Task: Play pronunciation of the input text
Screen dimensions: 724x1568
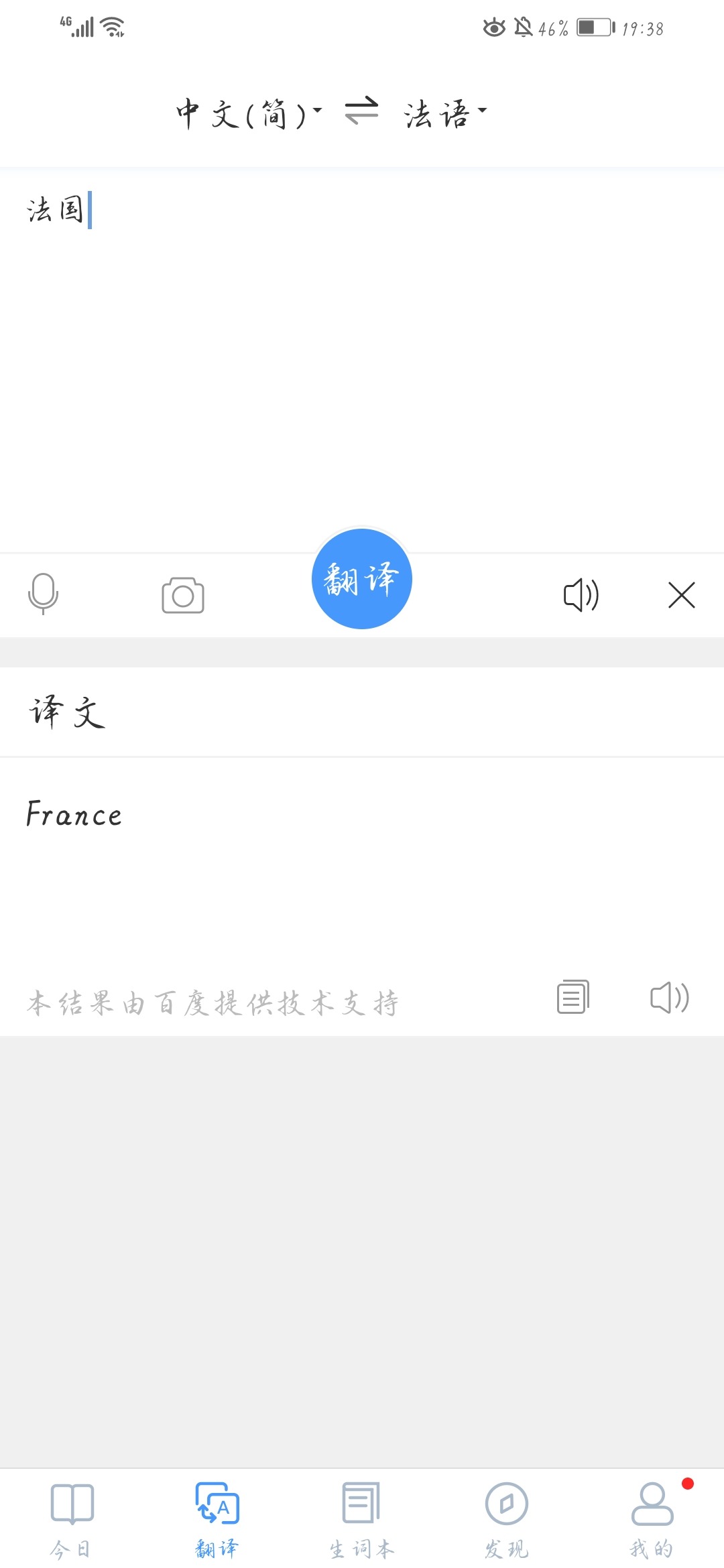Action: pyautogui.click(x=581, y=594)
